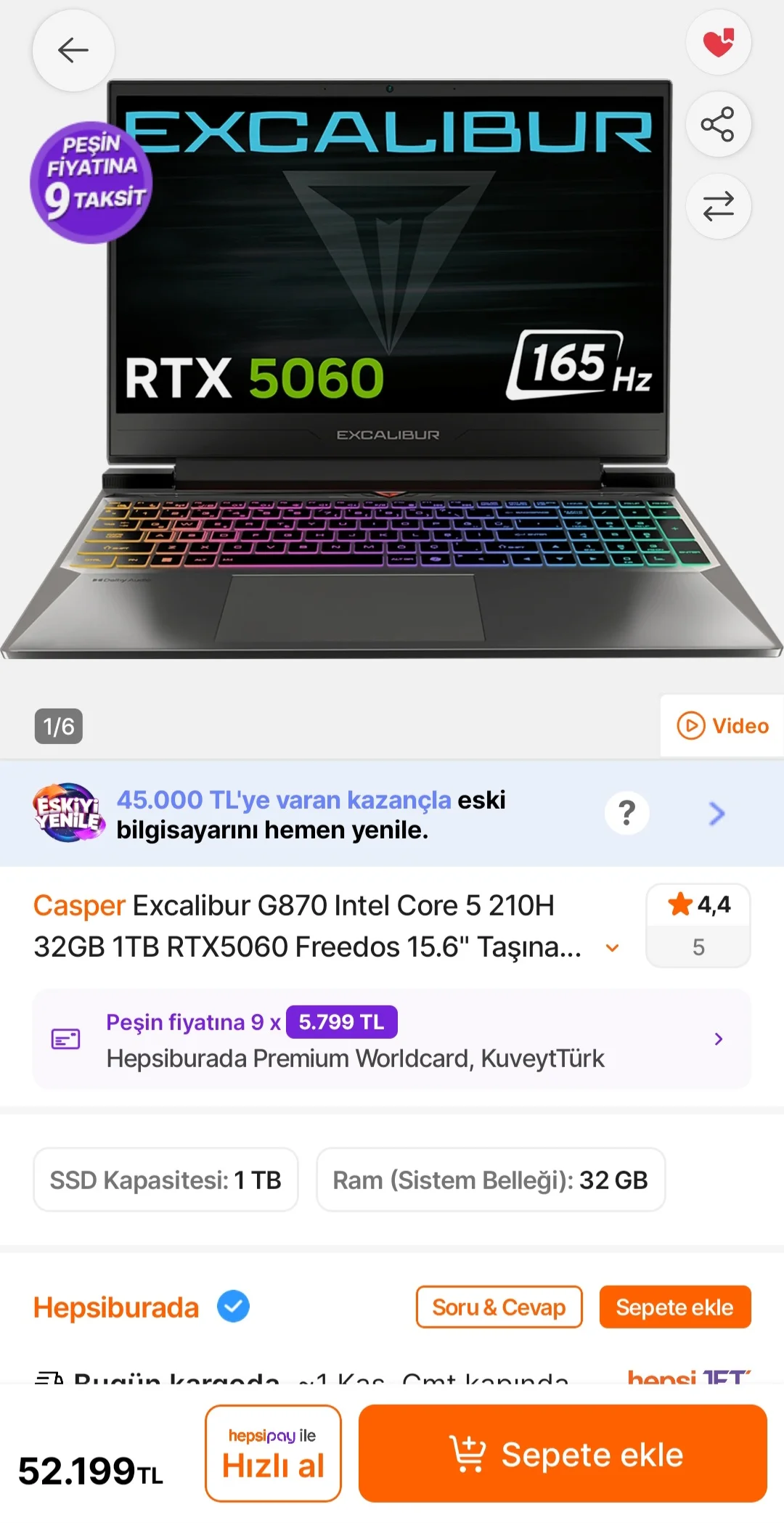
Task: Select the Ram 32 GB chip
Action: (490, 1180)
